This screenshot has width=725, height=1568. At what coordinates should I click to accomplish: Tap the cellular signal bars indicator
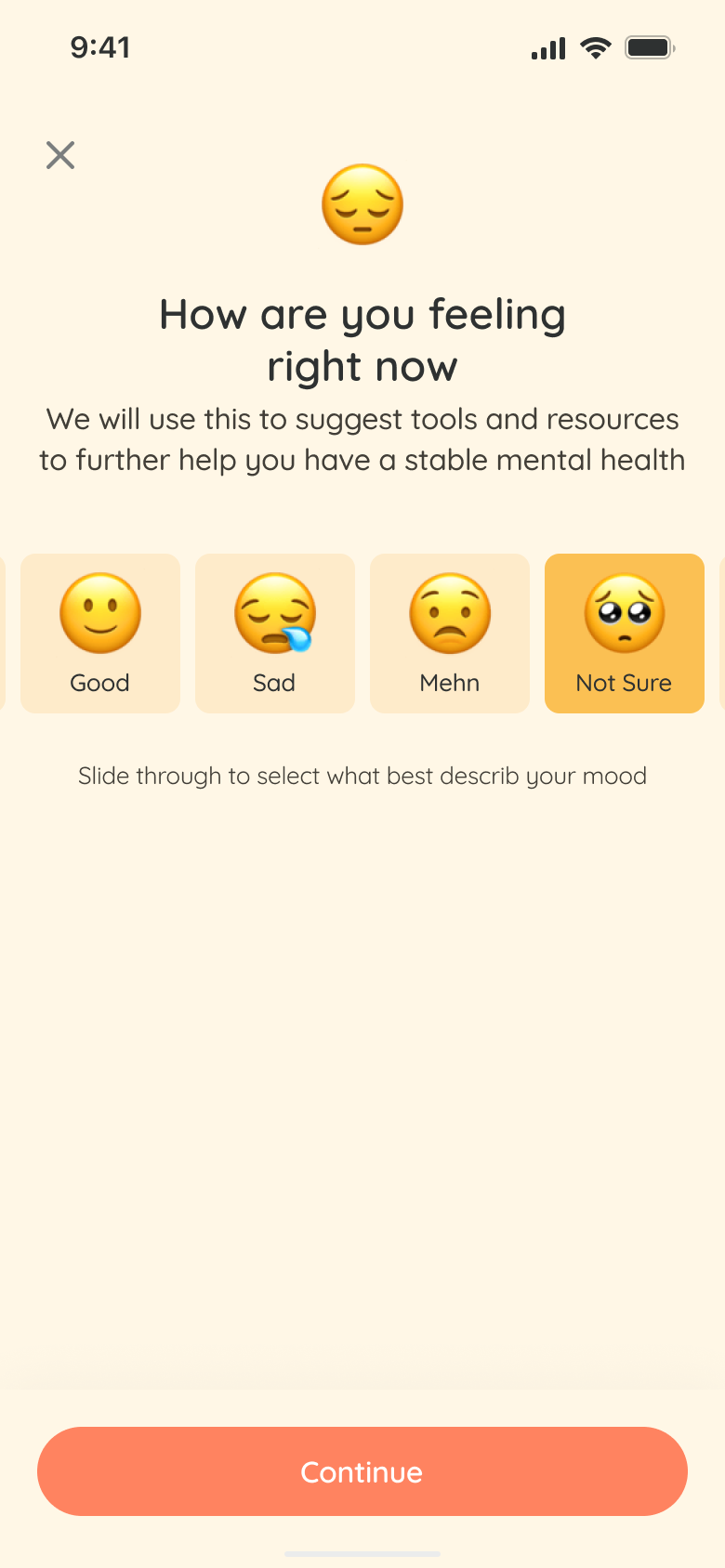[x=547, y=47]
